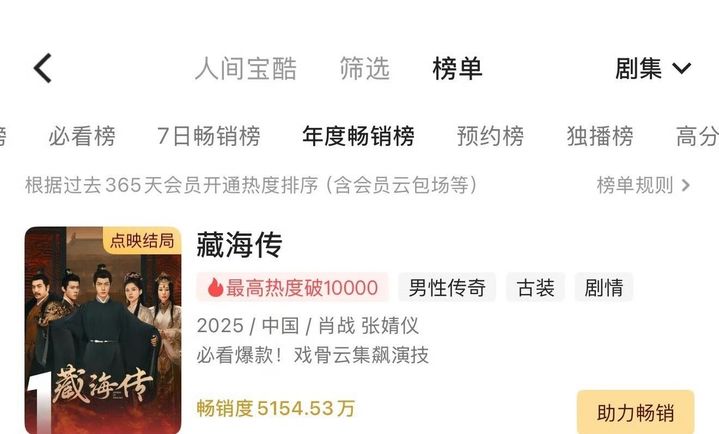Open the 必看榜 ranking
The height and width of the screenshot is (434, 719).
point(82,136)
